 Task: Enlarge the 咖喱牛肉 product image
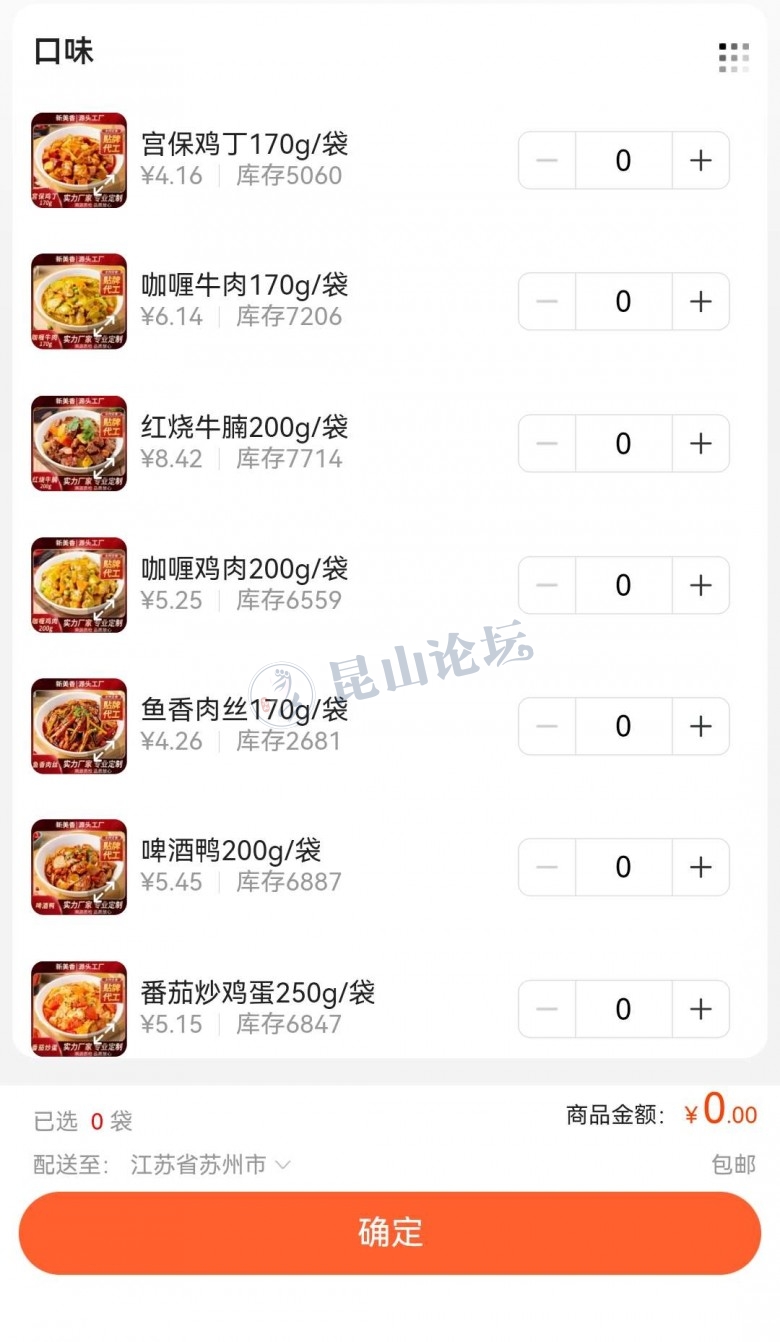click(79, 301)
